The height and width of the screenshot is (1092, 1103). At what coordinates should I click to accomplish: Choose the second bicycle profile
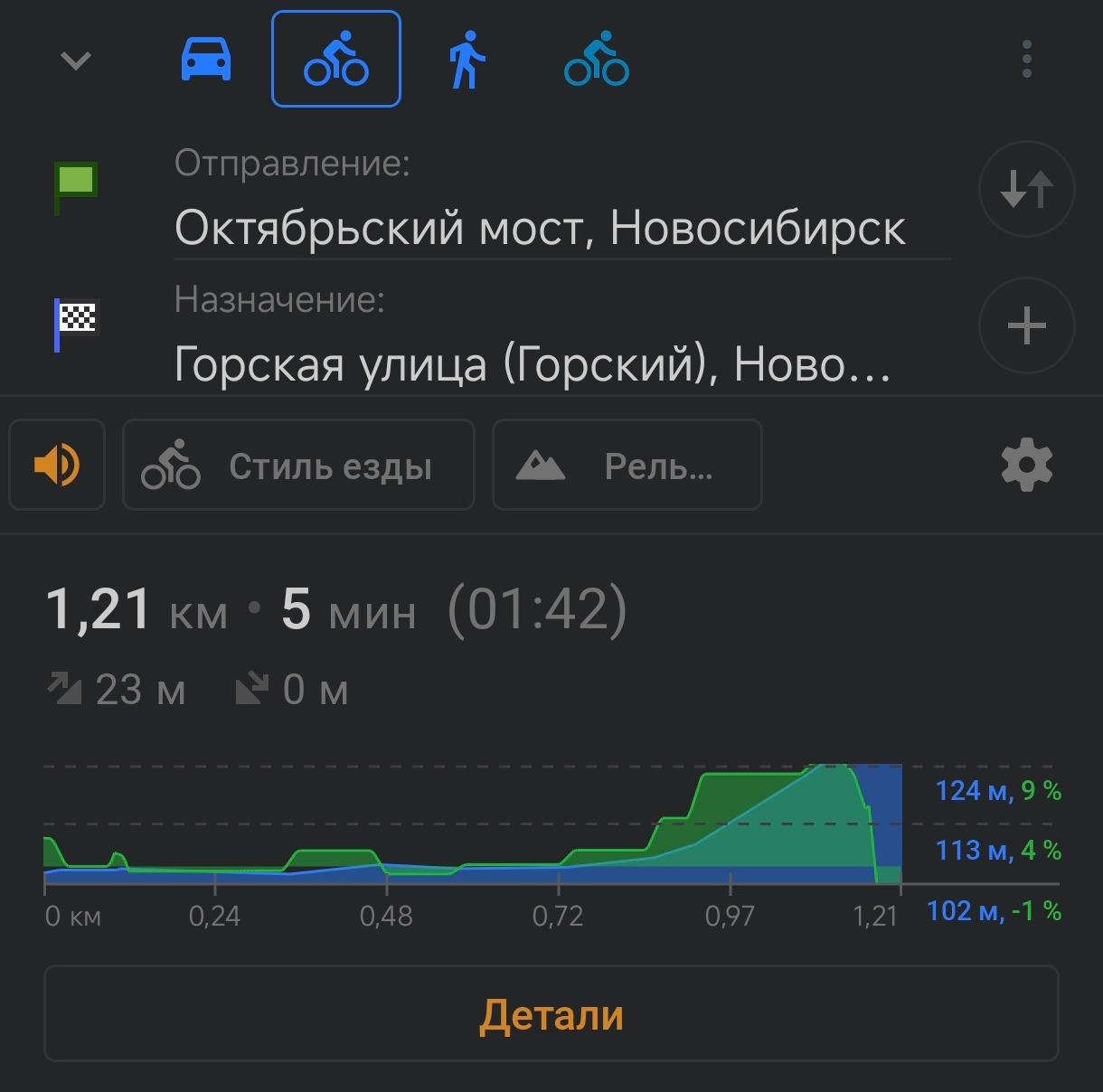coord(597,60)
